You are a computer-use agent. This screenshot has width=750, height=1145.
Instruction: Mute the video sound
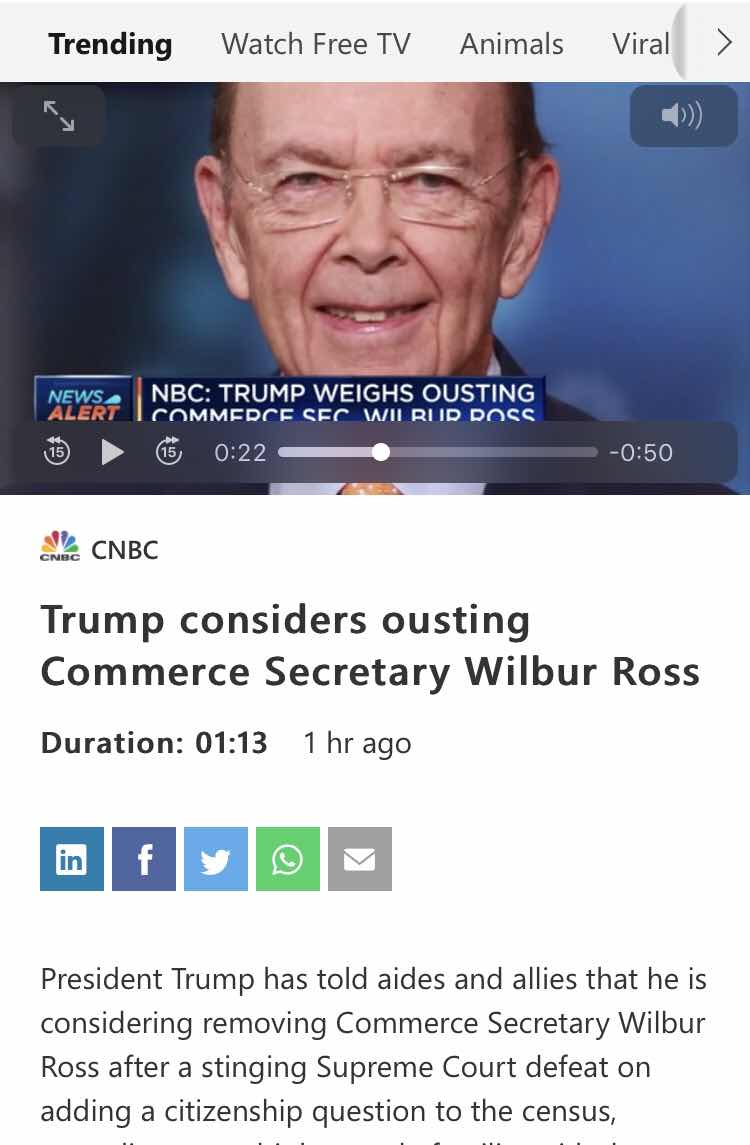683,115
